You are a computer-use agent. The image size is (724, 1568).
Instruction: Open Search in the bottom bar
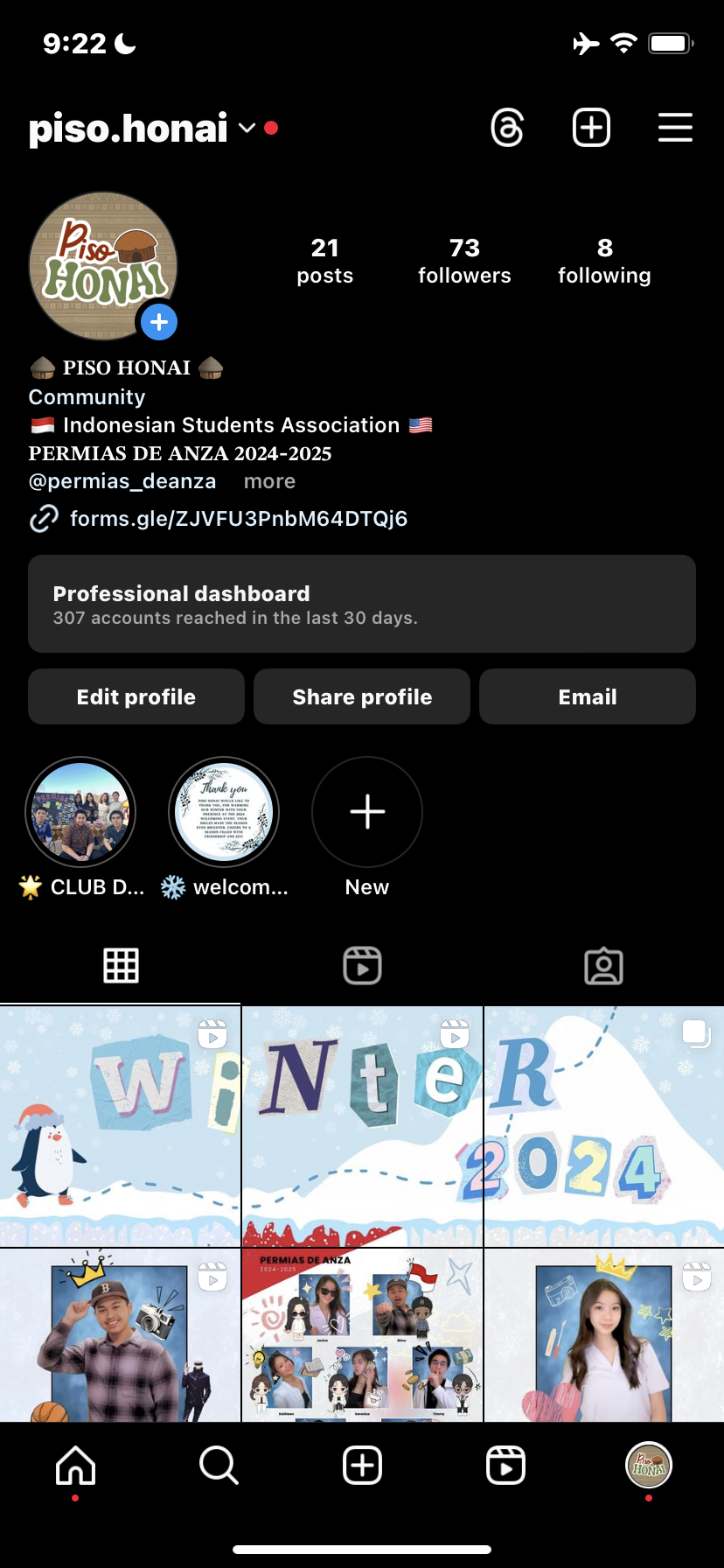tap(219, 1465)
